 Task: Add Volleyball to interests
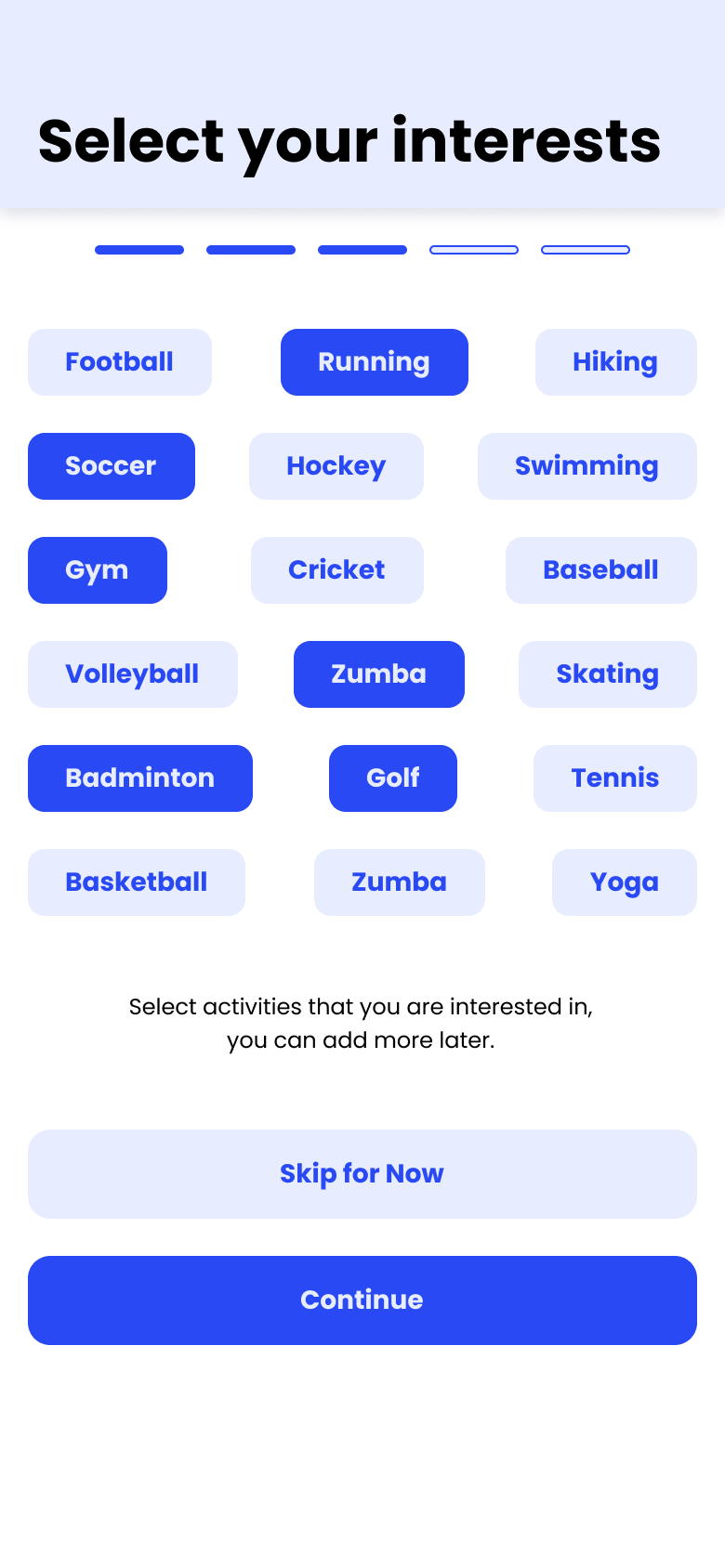(132, 674)
